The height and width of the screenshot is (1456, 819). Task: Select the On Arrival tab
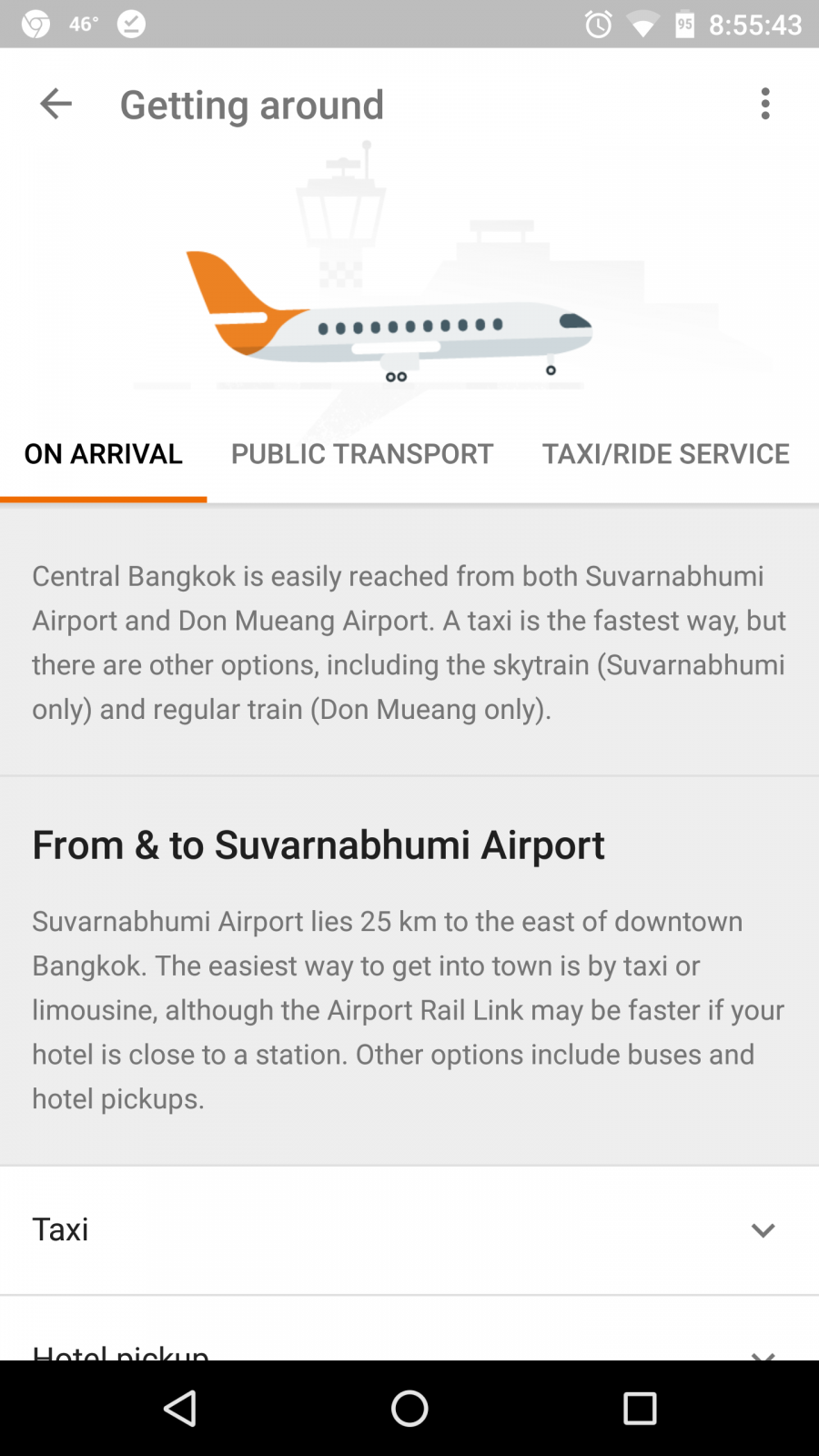(x=103, y=453)
